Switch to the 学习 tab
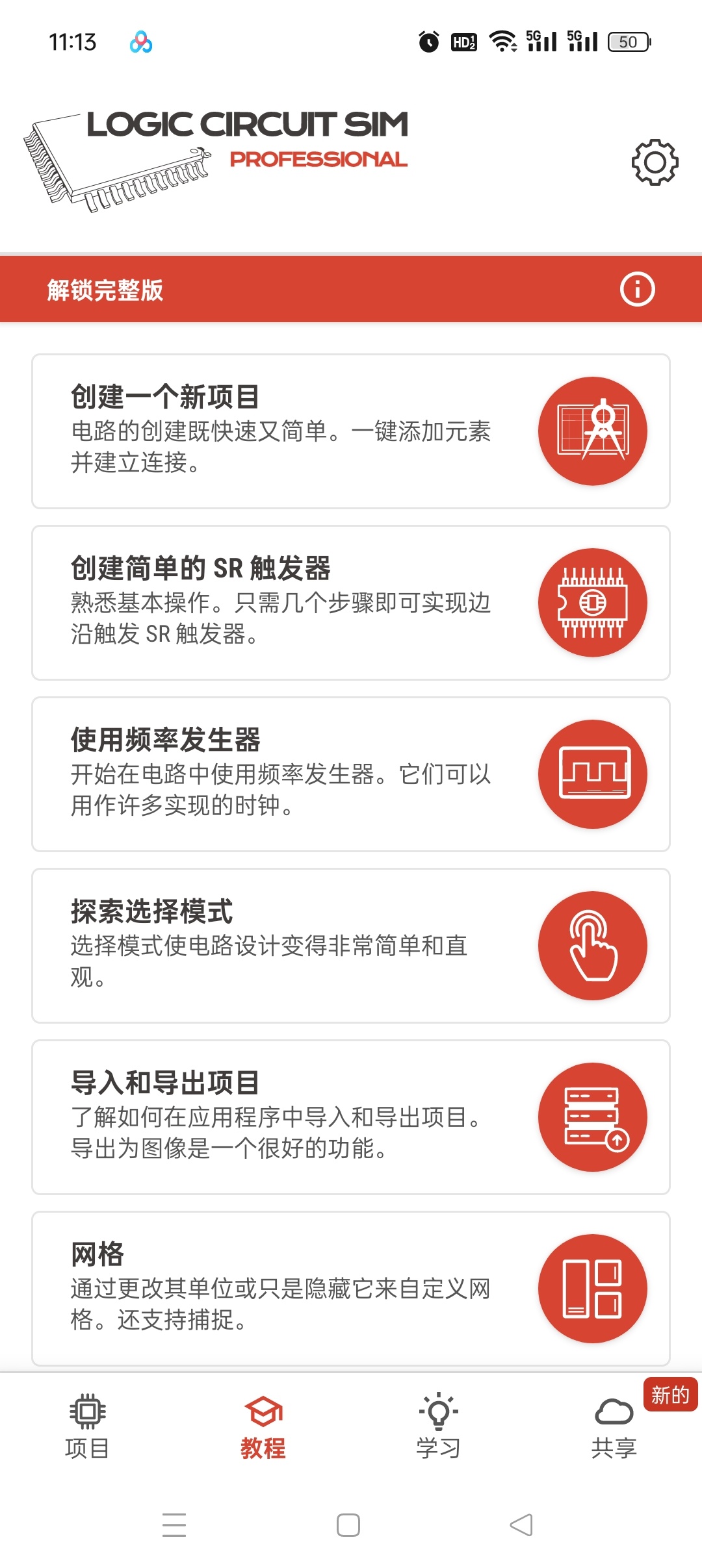Image resolution: width=702 pixels, height=1568 pixels. pos(439,1426)
